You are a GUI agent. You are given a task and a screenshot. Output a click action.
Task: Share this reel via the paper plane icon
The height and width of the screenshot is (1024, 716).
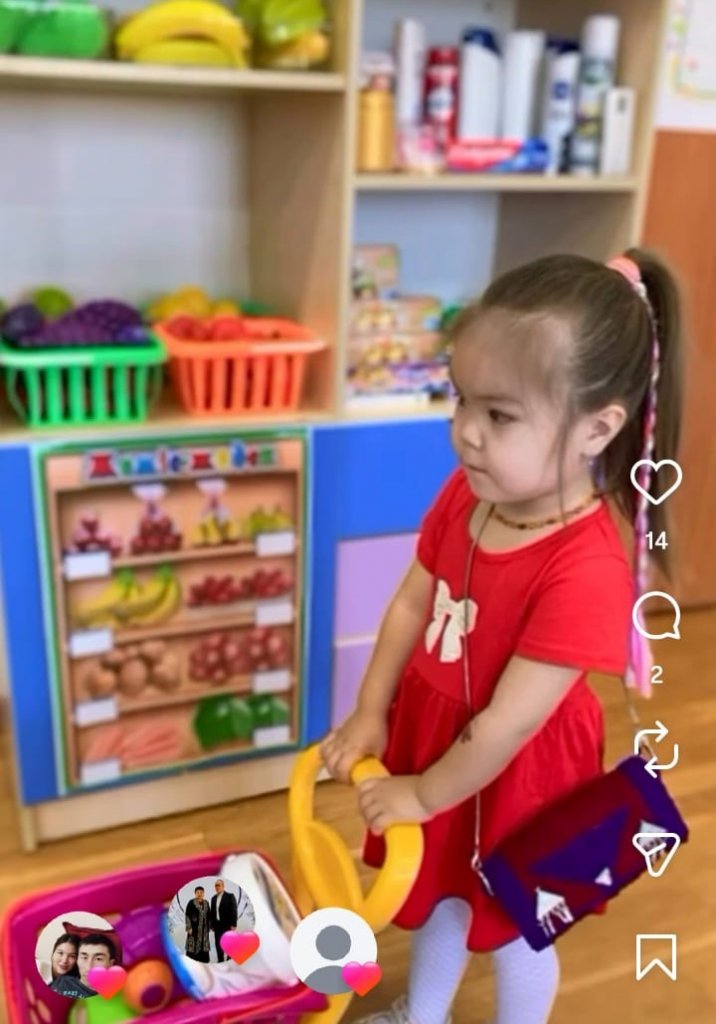point(656,852)
